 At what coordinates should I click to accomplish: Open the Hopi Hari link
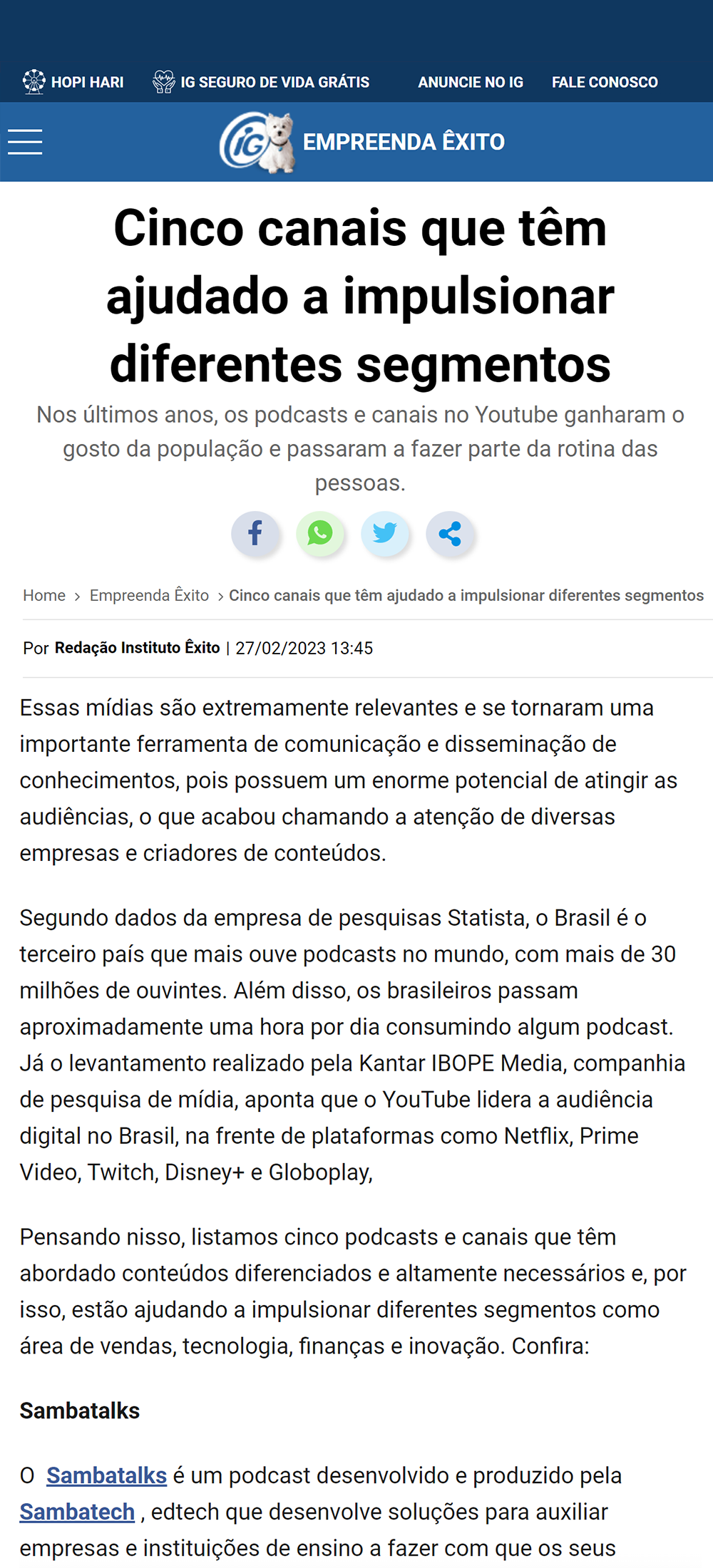(73, 82)
